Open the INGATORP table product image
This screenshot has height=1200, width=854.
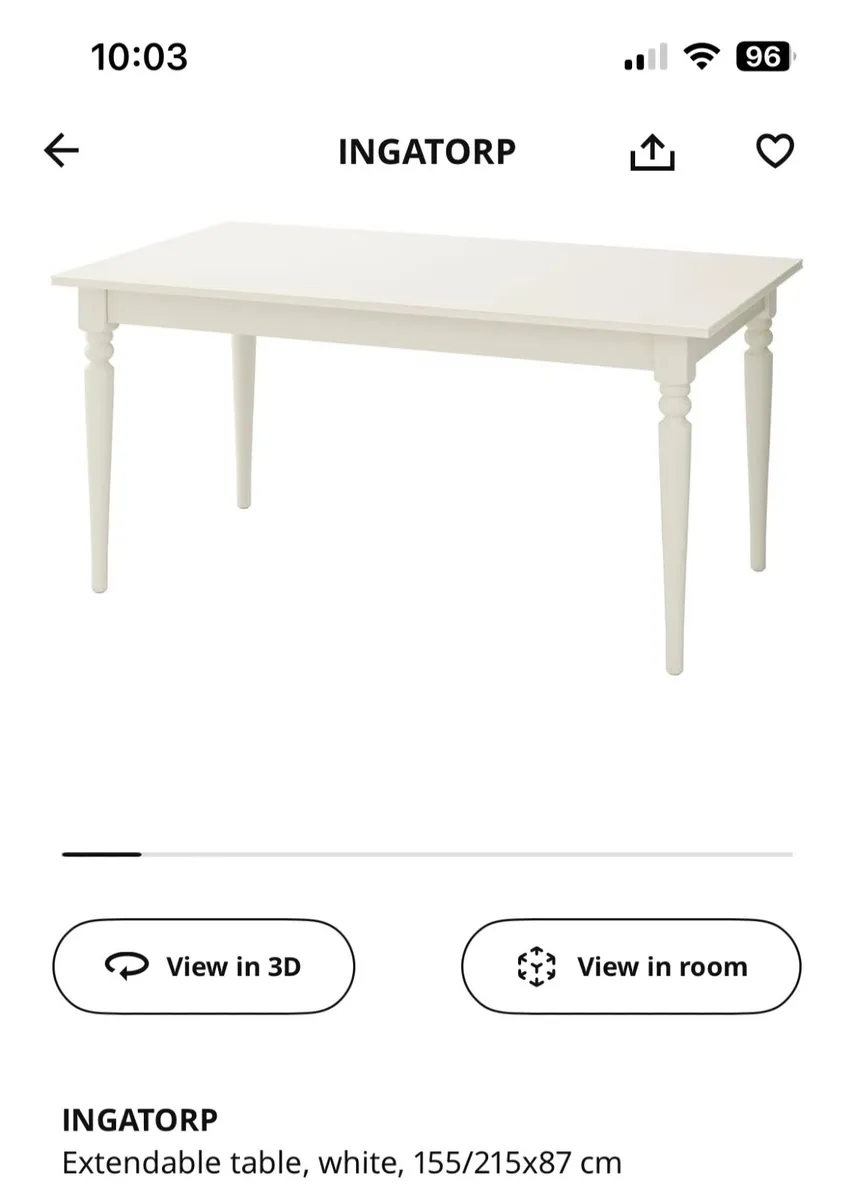pos(427,440)
